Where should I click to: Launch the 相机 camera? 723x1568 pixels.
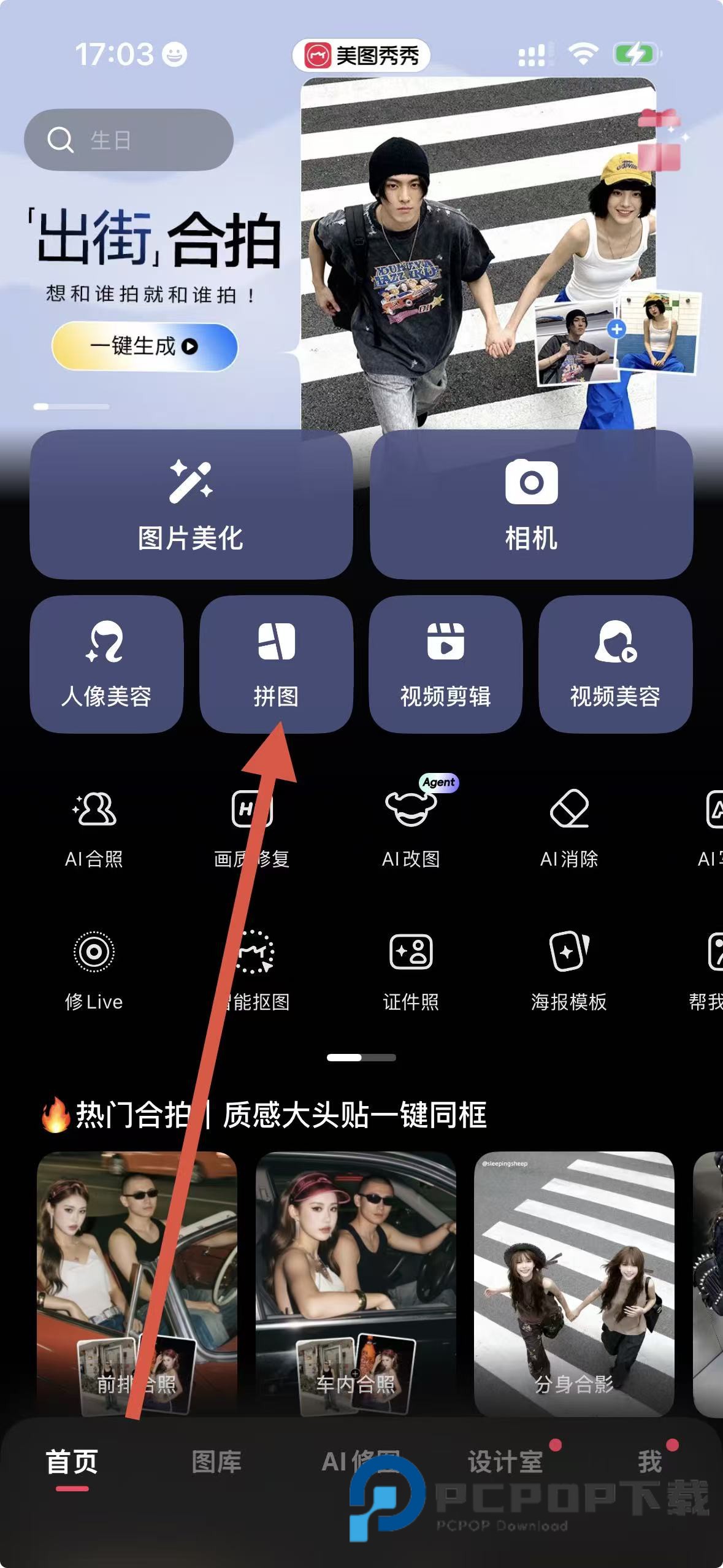pyautogui.click(x=531, y=504)
